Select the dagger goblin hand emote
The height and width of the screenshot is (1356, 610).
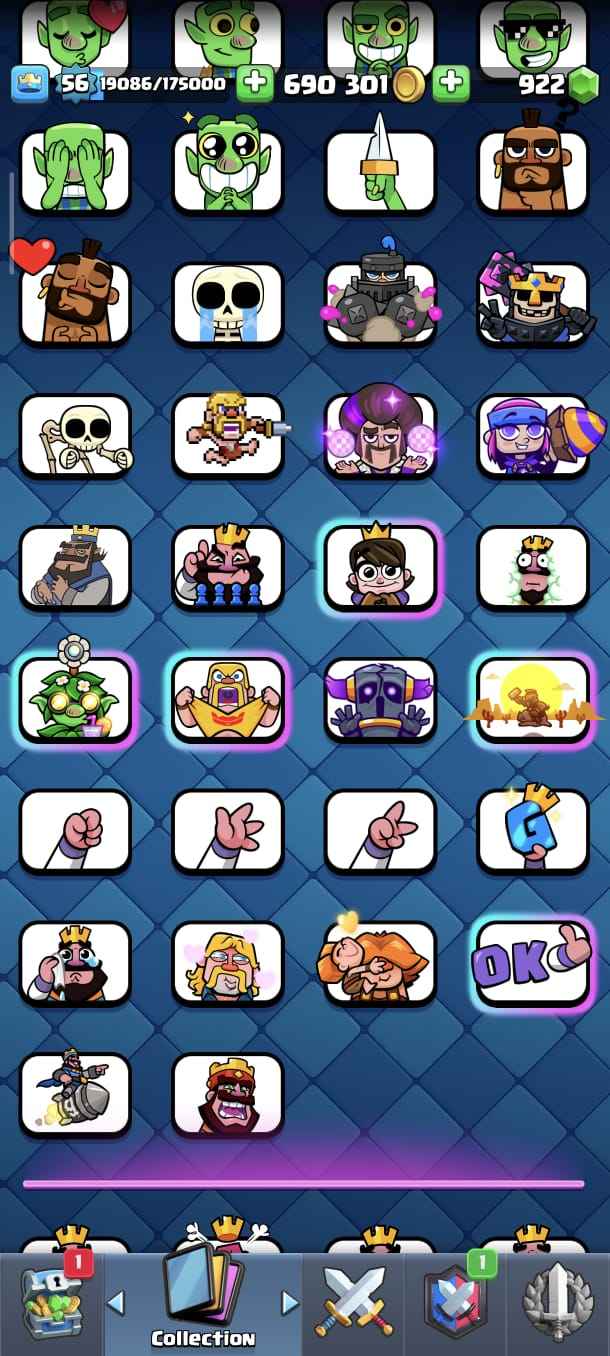pyautogui.click(x=380, y=172)
